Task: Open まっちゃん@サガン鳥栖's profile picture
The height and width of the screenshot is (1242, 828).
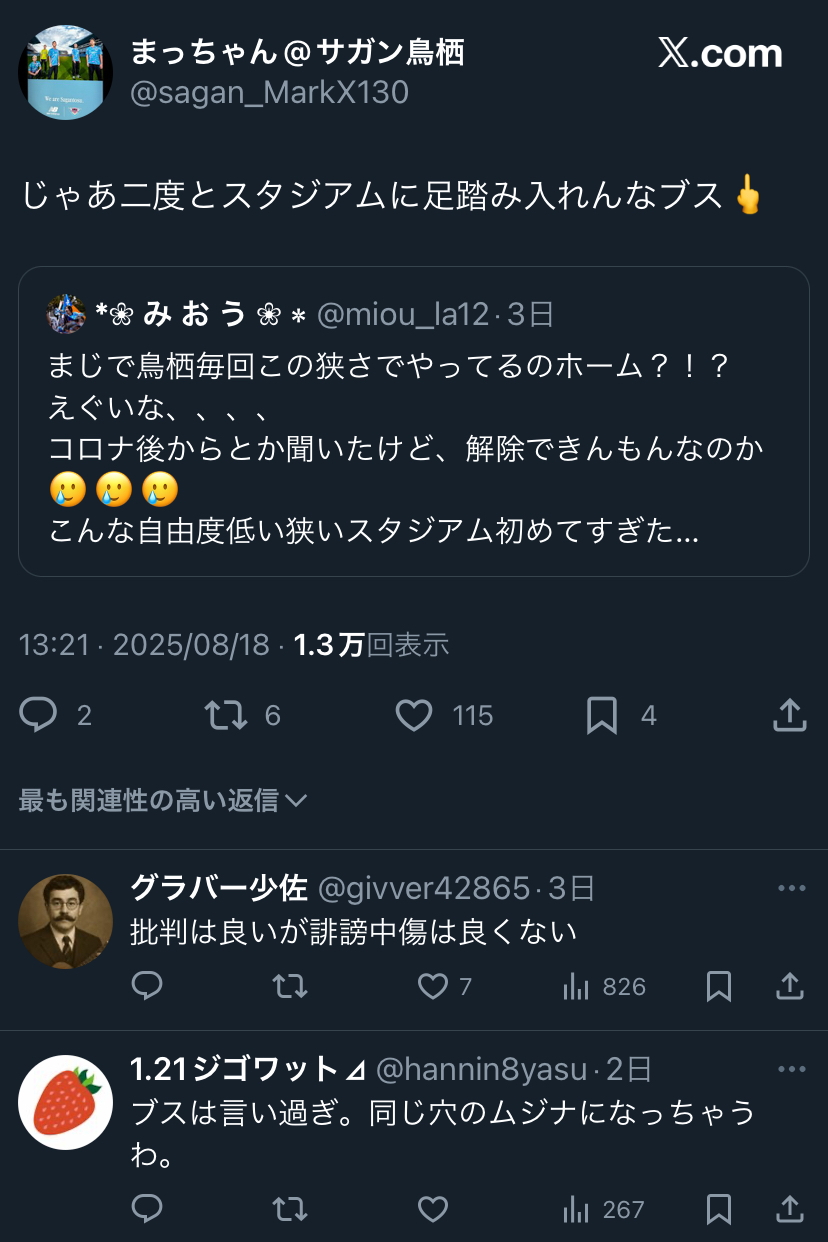Action: pos(65,72)
